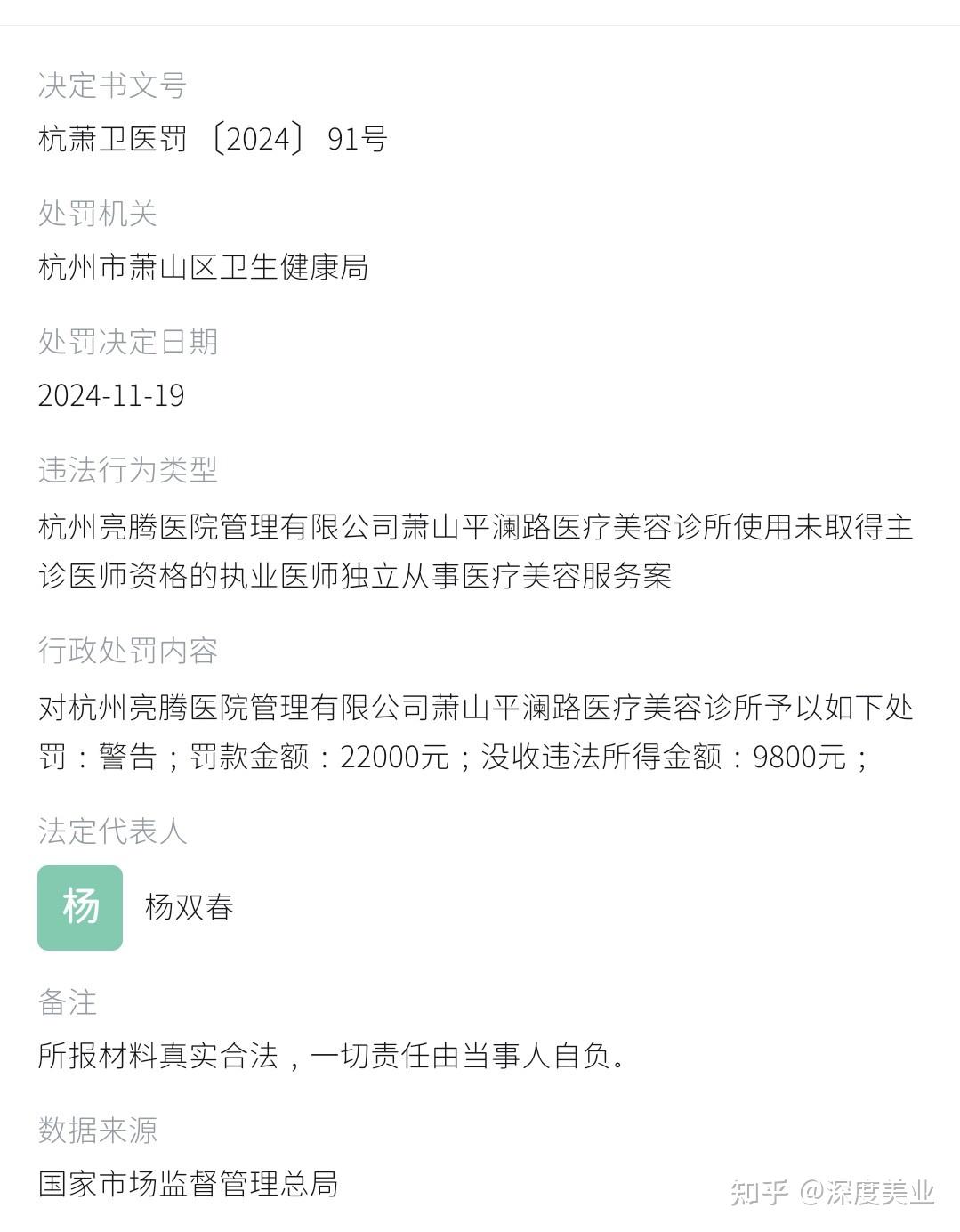
Task: Open legal representative 杨双春's profile
Action: coord(189,907)
